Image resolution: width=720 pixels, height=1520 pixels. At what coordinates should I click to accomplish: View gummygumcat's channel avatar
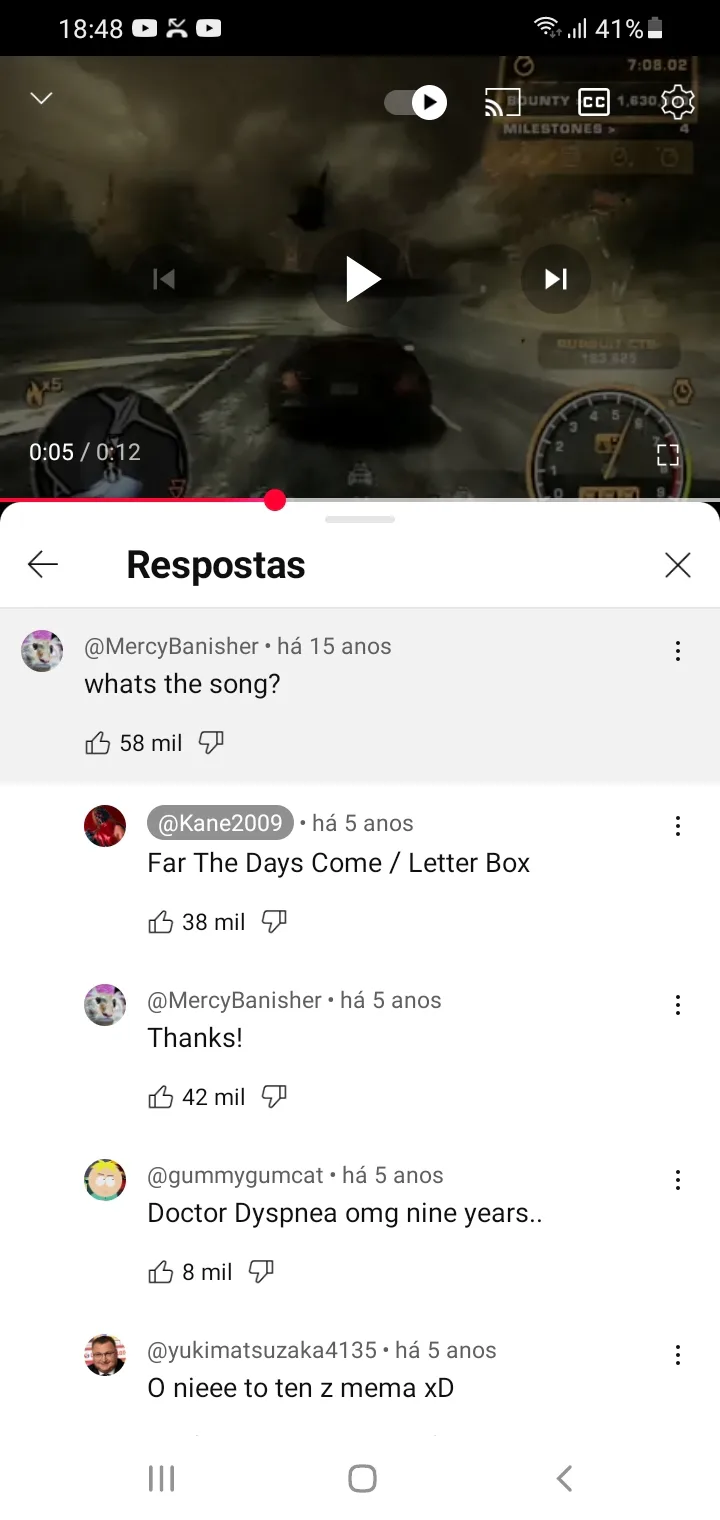coord(105,1180)
